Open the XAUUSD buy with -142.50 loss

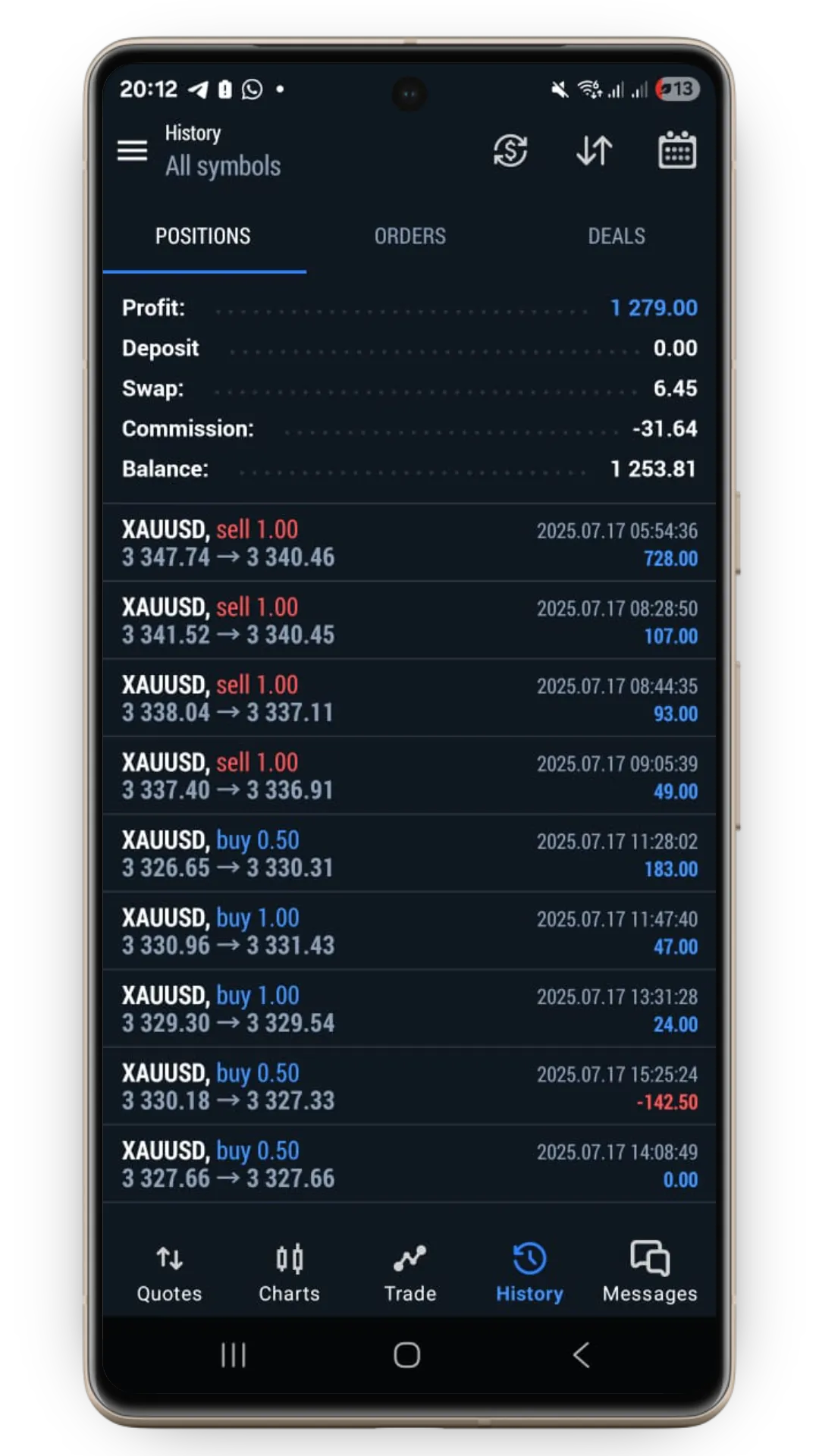click(x=409, y=1087)
